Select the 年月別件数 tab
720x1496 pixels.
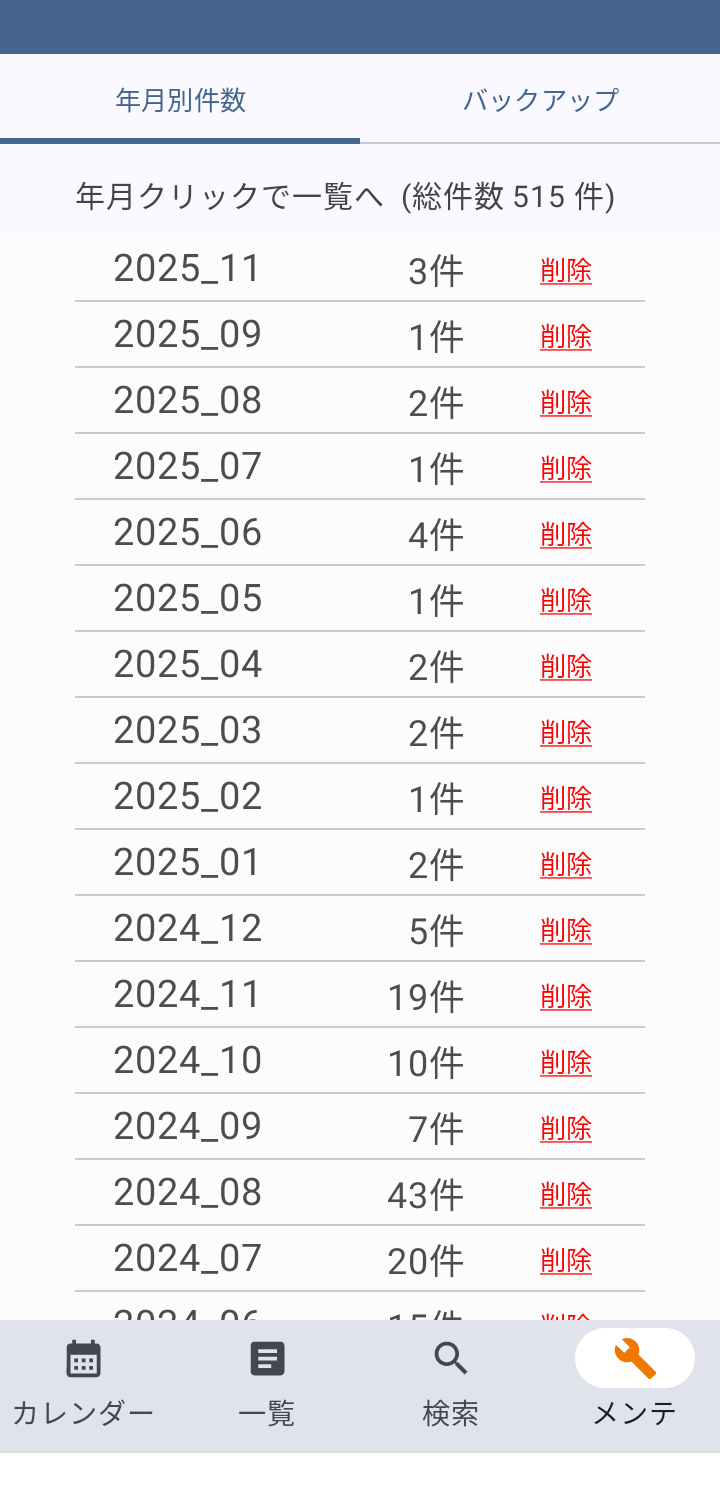[180, 100]
